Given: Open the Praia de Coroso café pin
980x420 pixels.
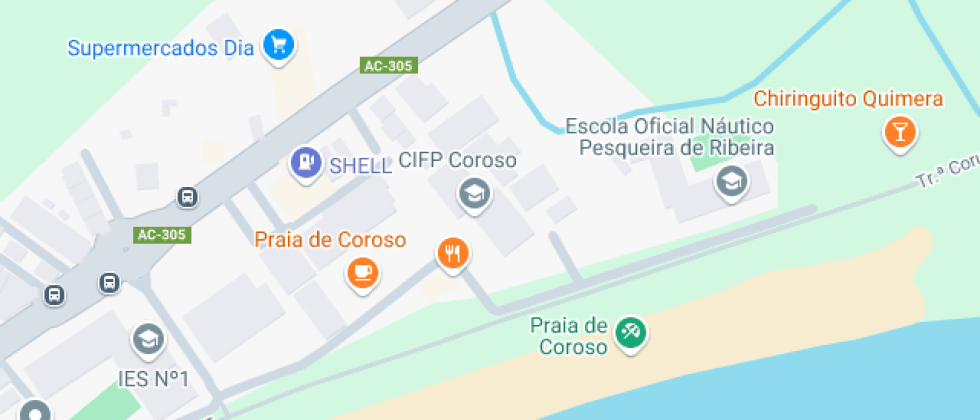Looking at the screenshot, I should pos(363,274).
